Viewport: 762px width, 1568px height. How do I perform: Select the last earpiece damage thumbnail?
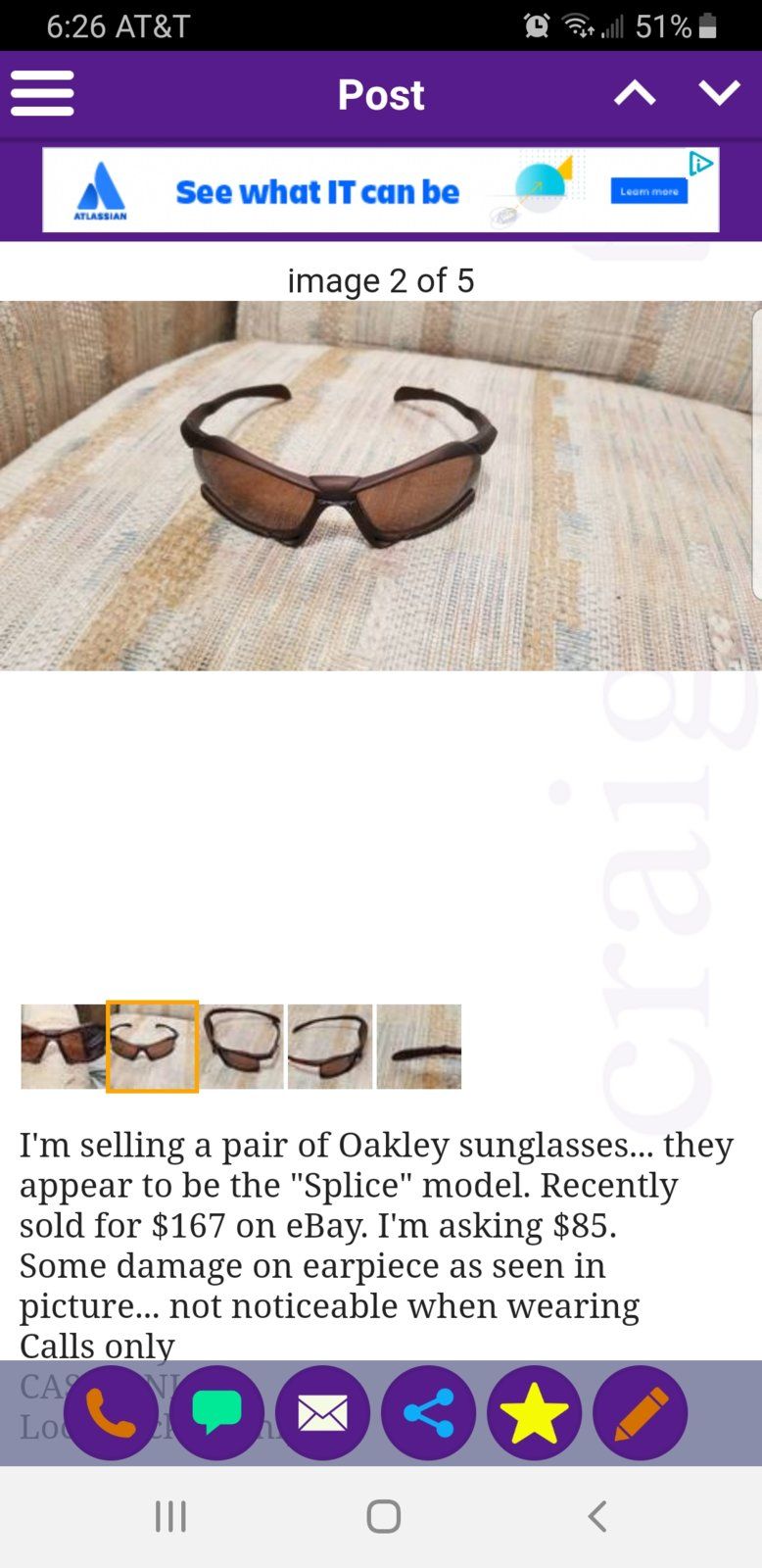pyautogui.click(x=418, y=1046)
